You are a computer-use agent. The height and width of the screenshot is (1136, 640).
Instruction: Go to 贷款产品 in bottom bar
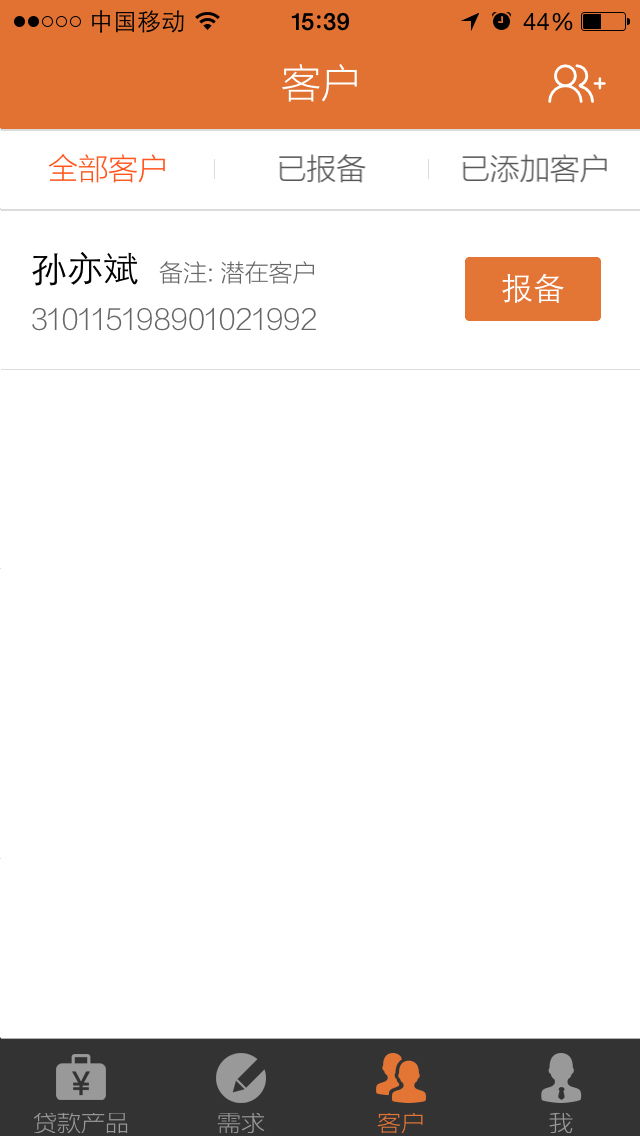point(81,1092)
